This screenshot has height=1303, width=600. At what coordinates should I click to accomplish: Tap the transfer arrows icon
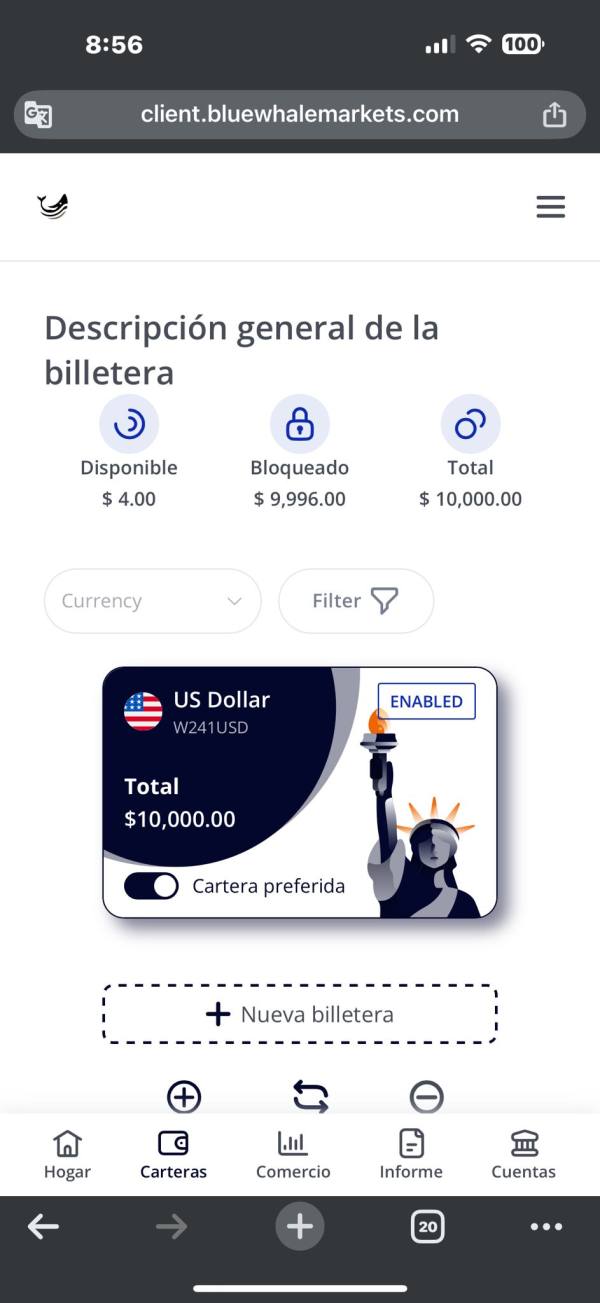click(311, 1097)
